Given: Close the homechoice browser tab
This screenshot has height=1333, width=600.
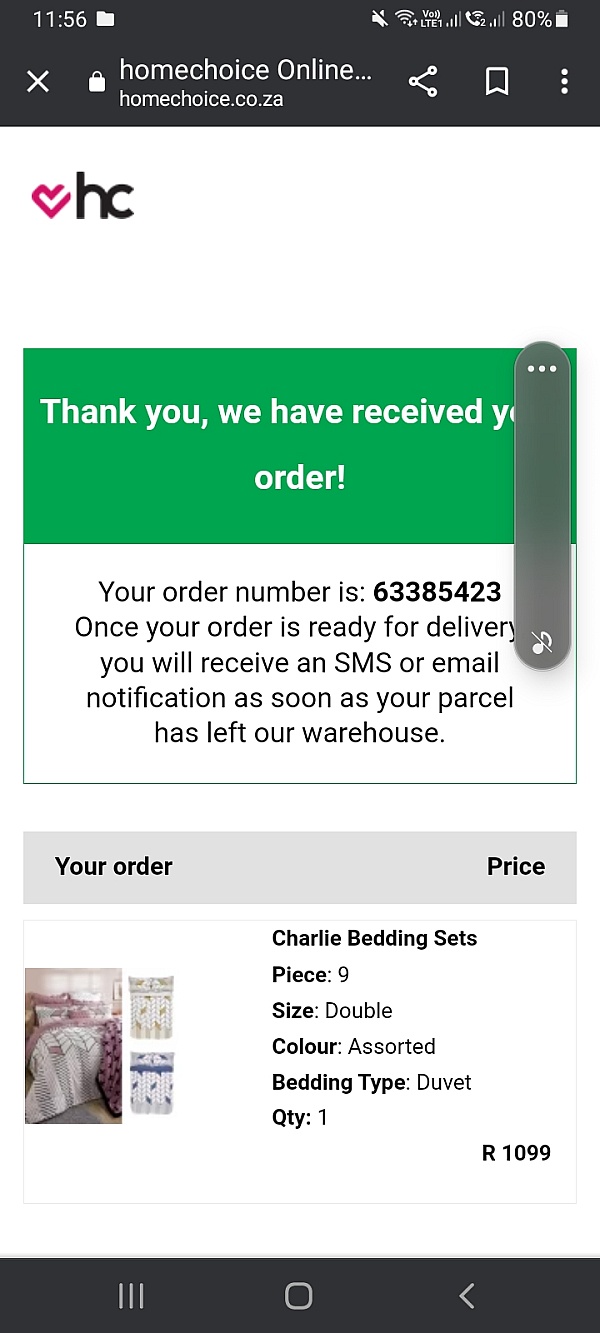Looking at the screenshot, I should pos(38,82).
